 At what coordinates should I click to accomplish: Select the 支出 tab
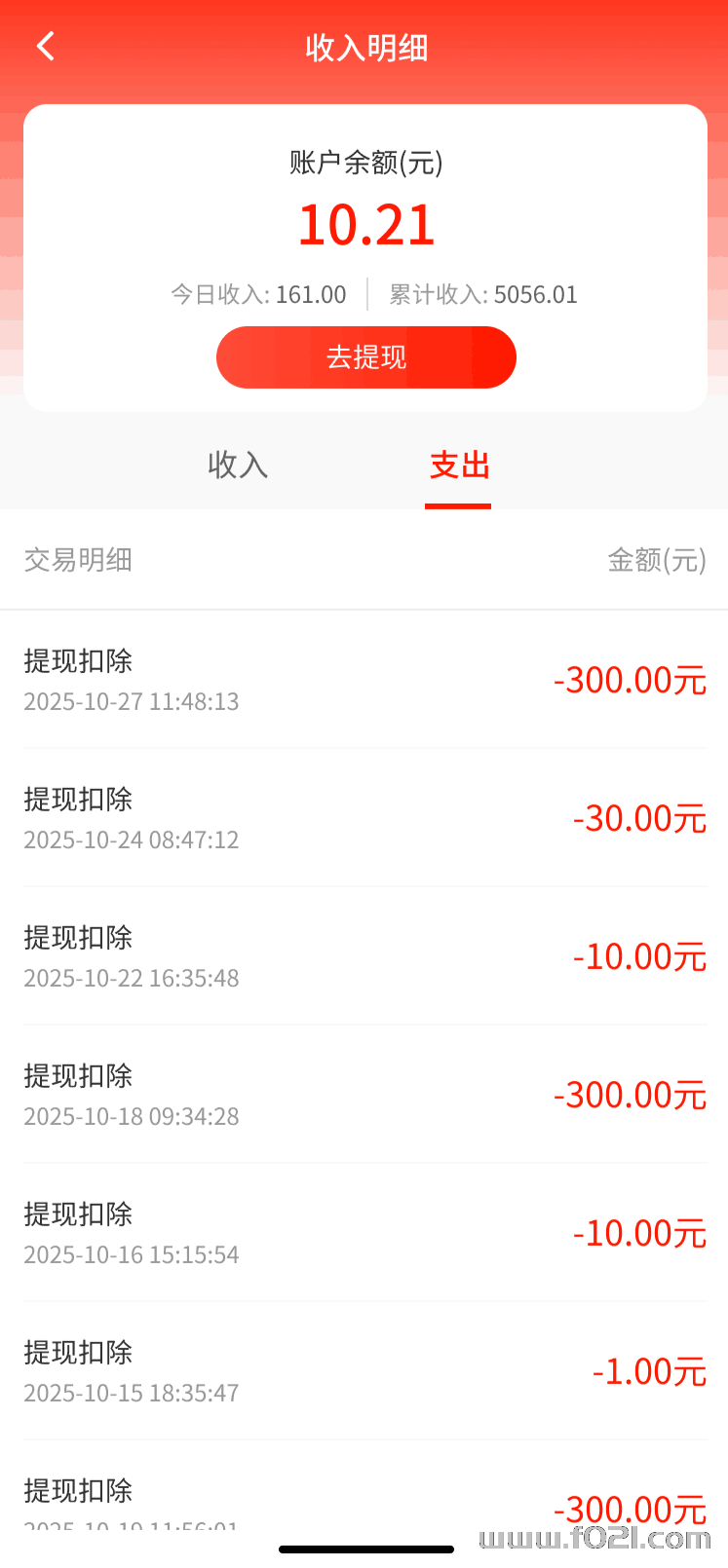[459, 466]
